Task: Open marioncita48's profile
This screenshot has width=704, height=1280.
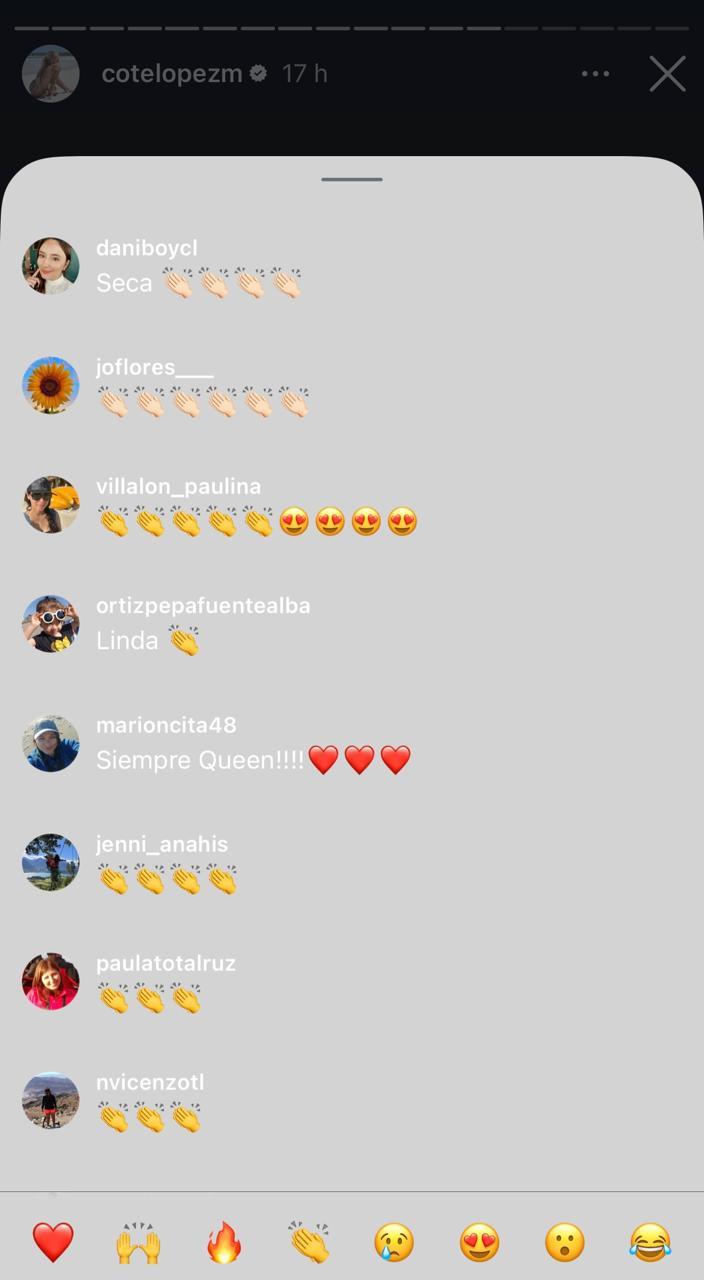Action: (x=166, y=725)
